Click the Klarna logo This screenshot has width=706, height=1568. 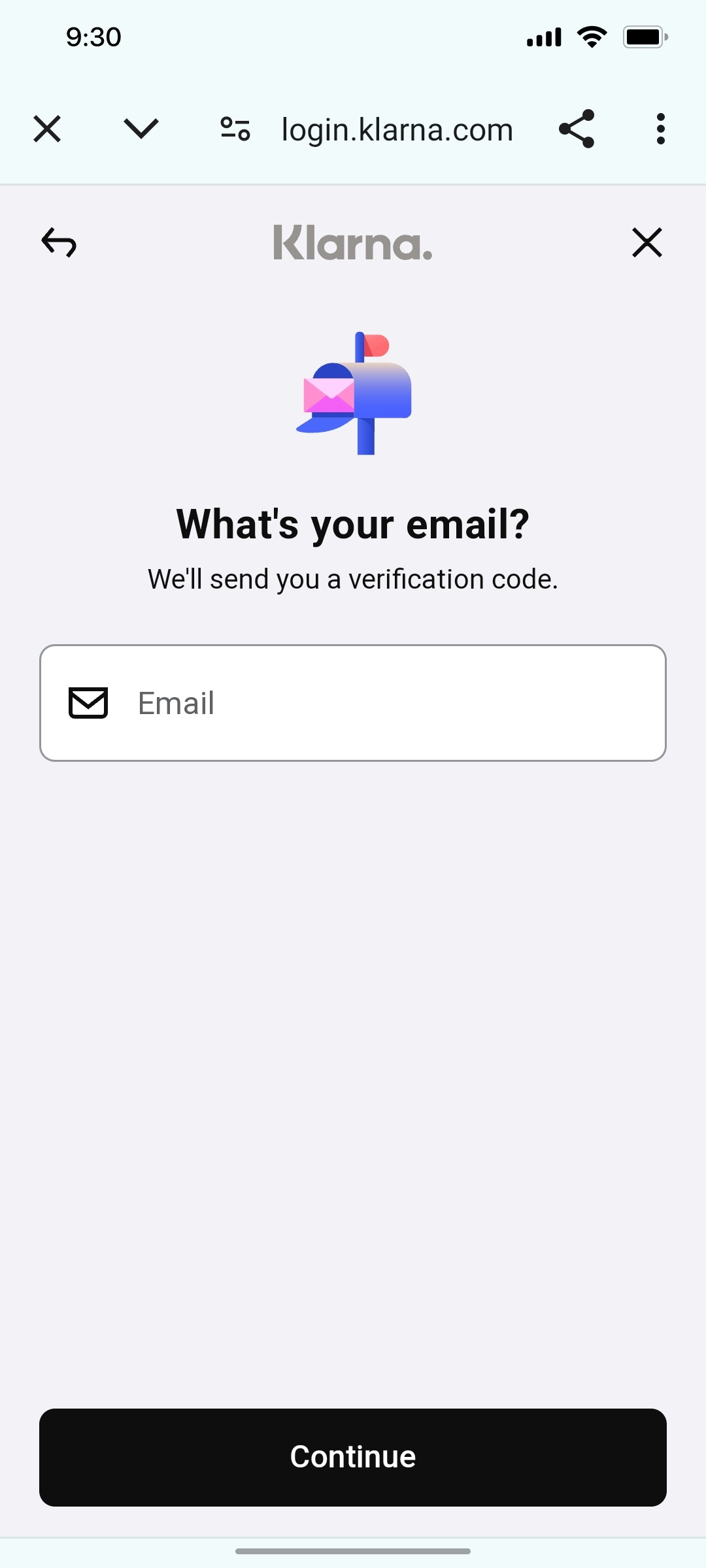[x=353, y=244]
